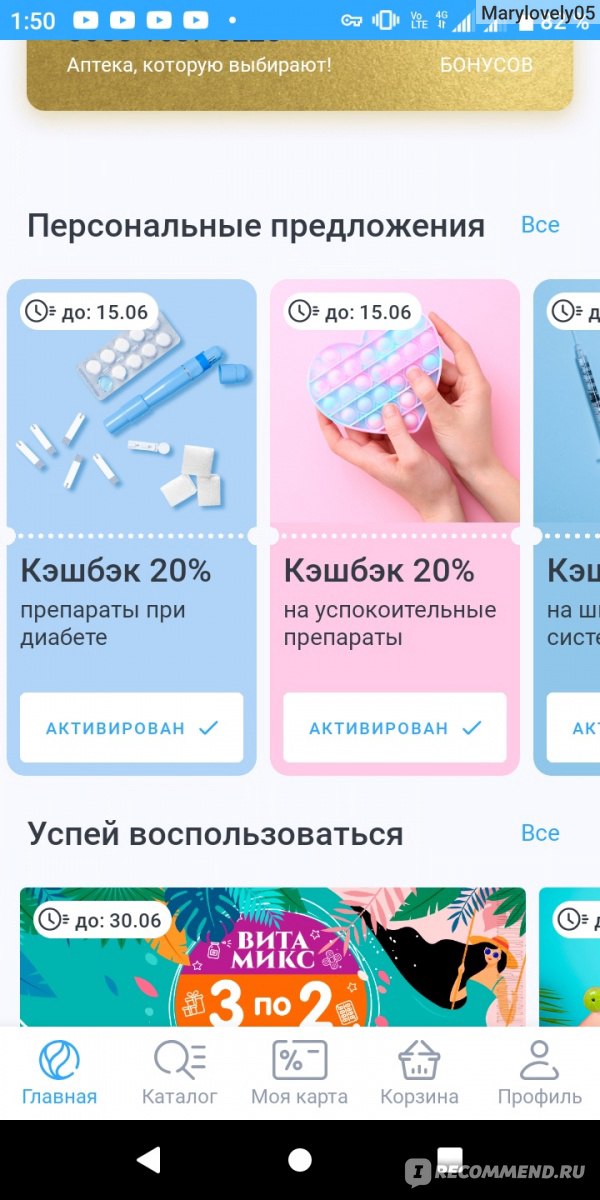Tap "Активирован" button on the sedatives offer
The width and height of the screenshot is (600, 1200).
pos(395,728)
